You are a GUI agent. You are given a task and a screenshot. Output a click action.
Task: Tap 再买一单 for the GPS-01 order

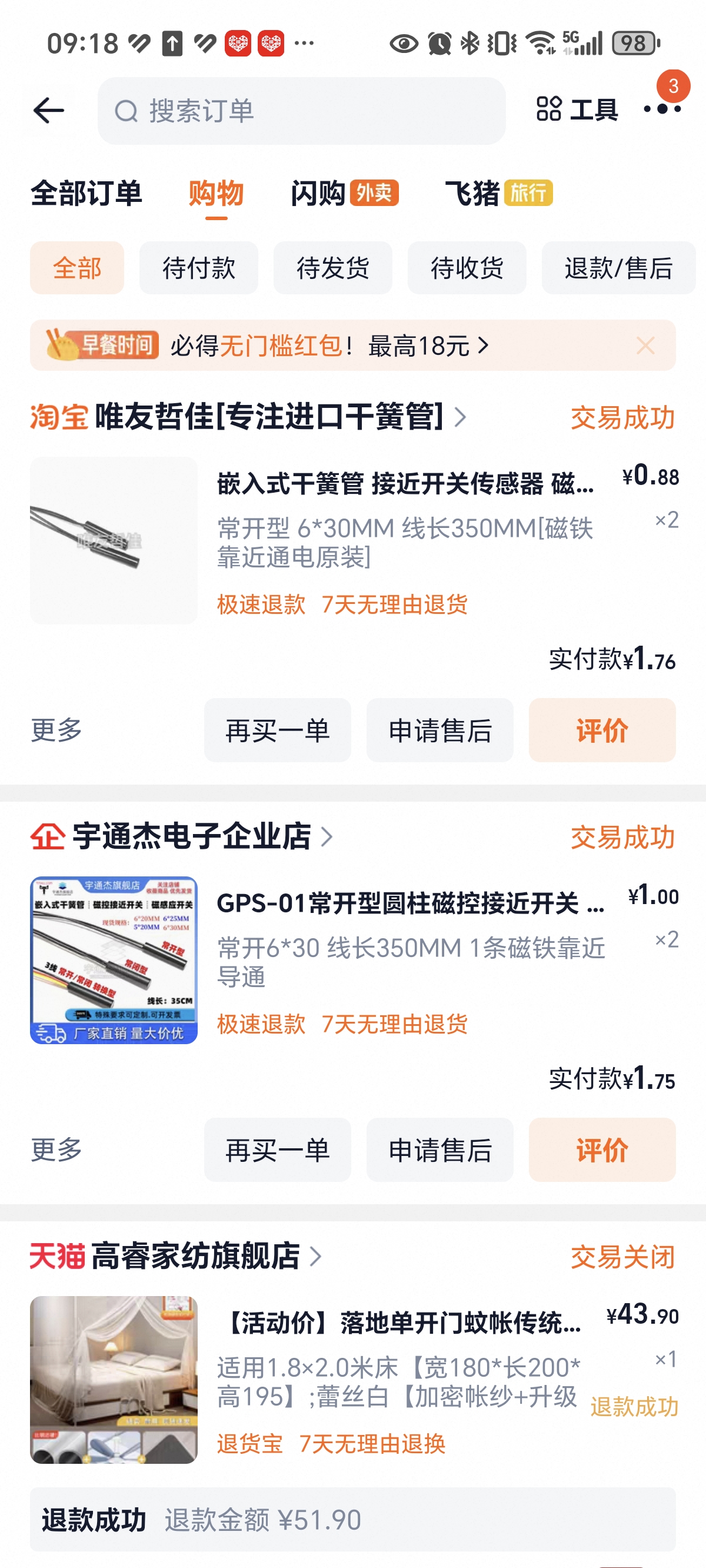click(x=278, y=1150)
